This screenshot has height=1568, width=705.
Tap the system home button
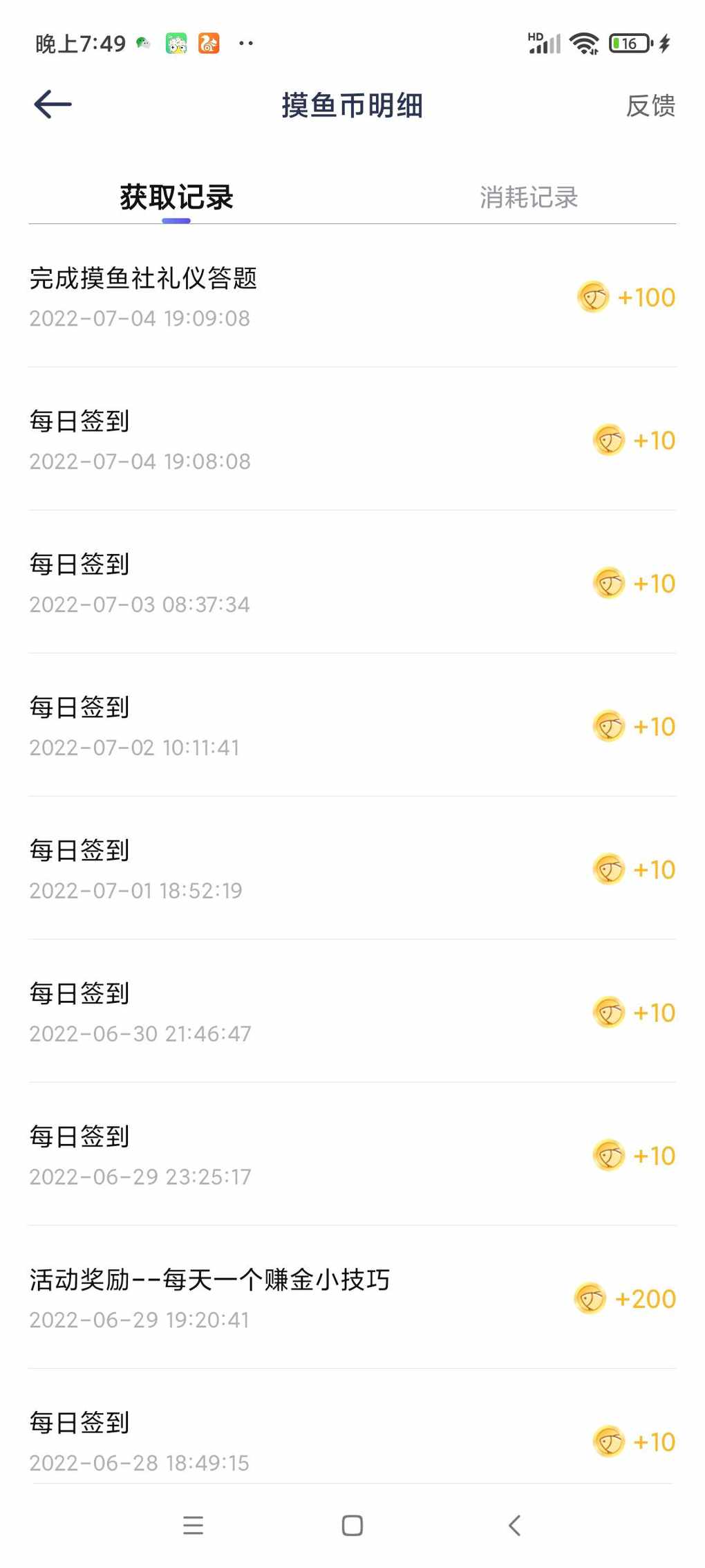coord(352,1525)
